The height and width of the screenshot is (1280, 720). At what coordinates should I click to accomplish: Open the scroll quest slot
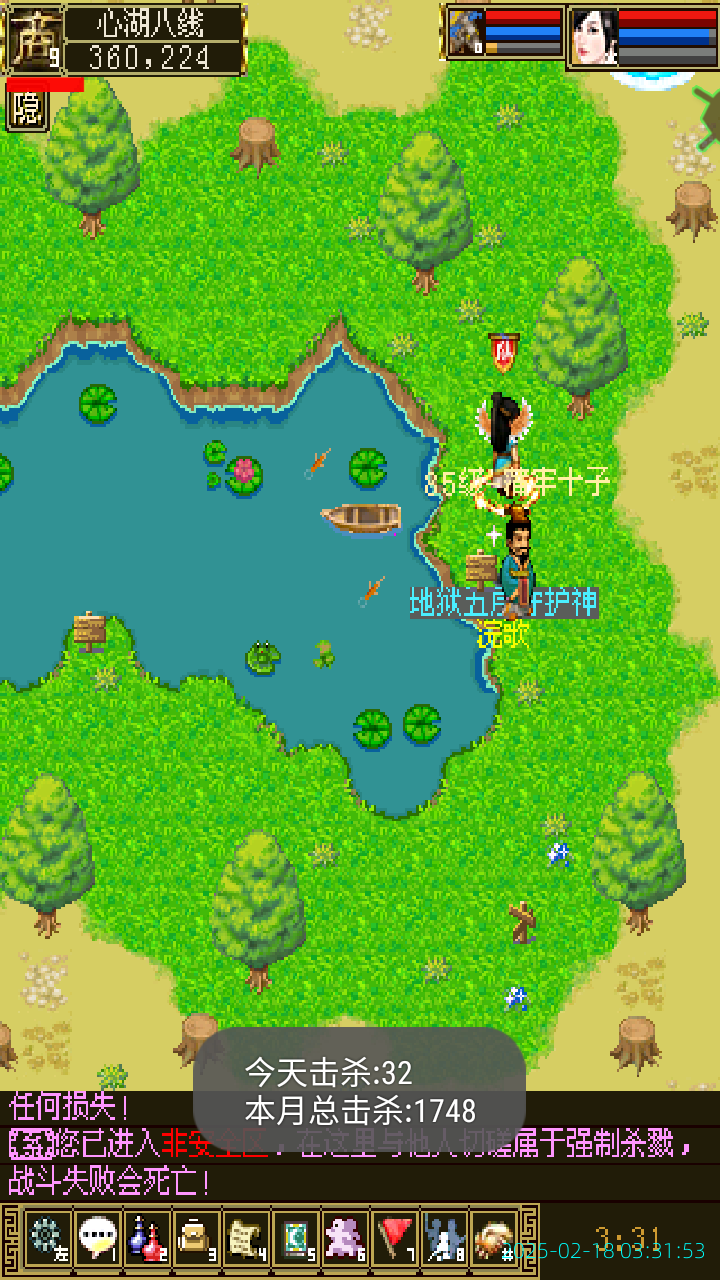pos(246,1238)
